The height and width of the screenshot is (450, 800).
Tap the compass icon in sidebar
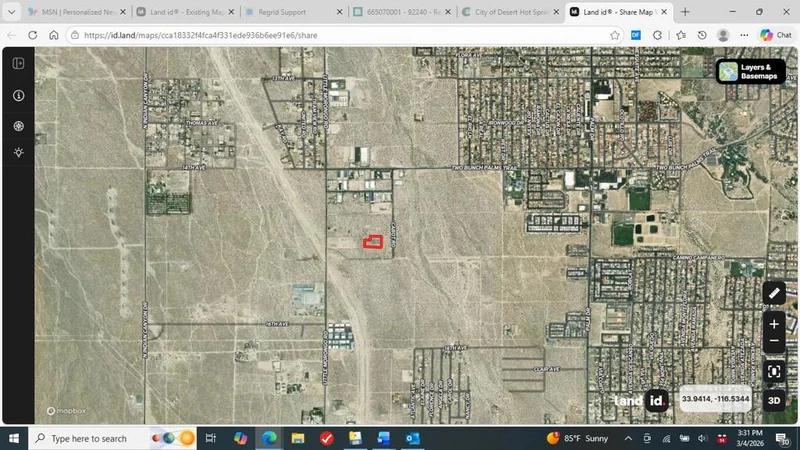pos(18,126)
